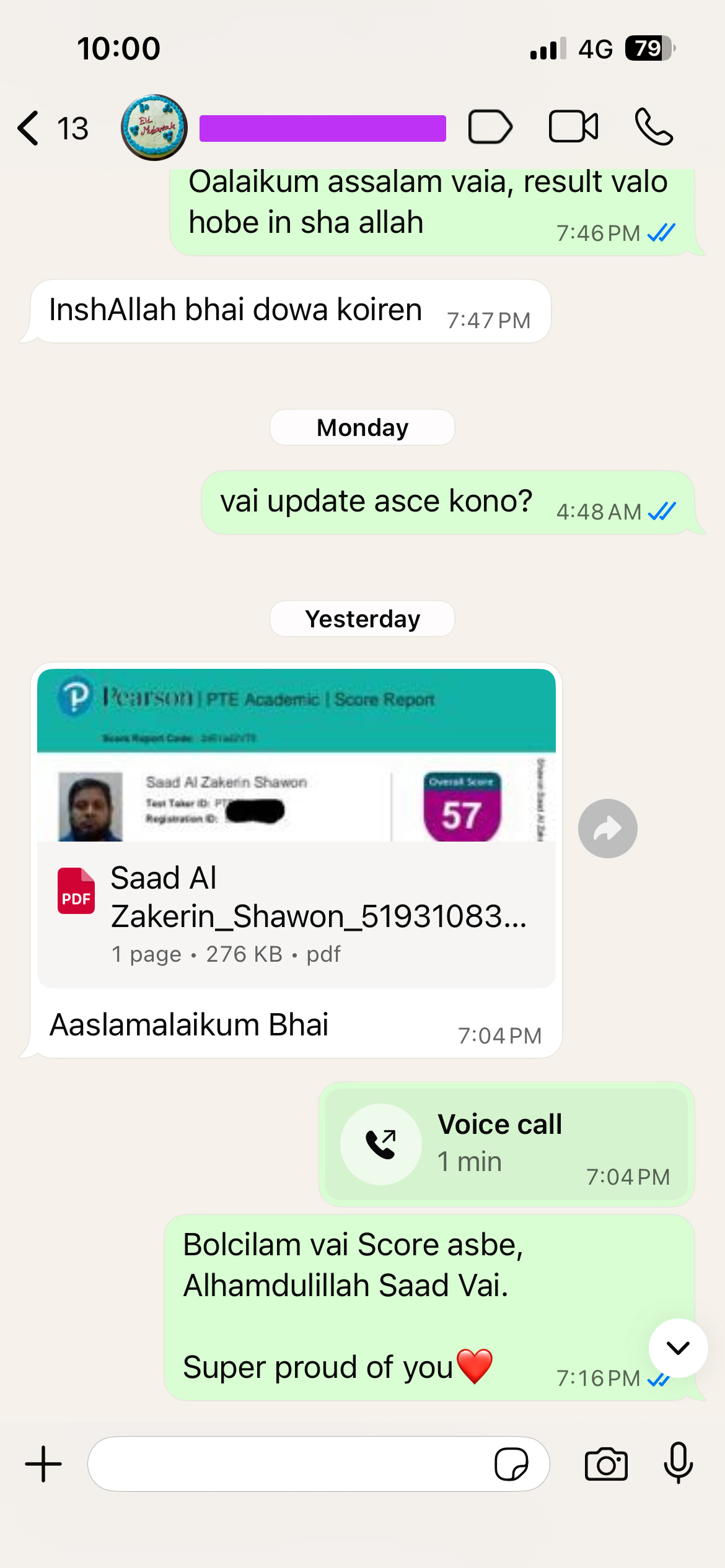Record a voice message with the microphone
Image resolution: width=725 pixels, height=1568 pixels.
pyautogui.click(x=678, y=1463)
